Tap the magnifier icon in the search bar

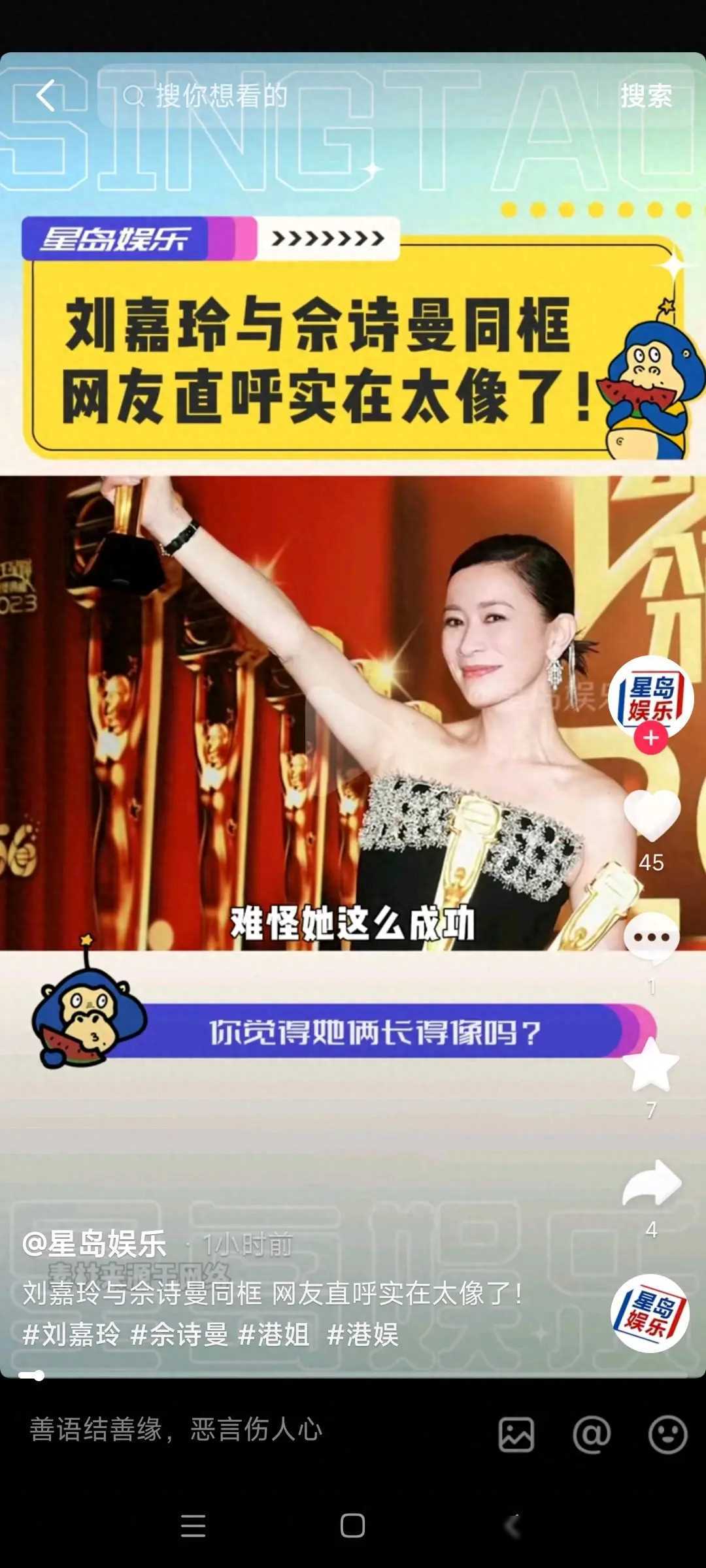(134, 95)
